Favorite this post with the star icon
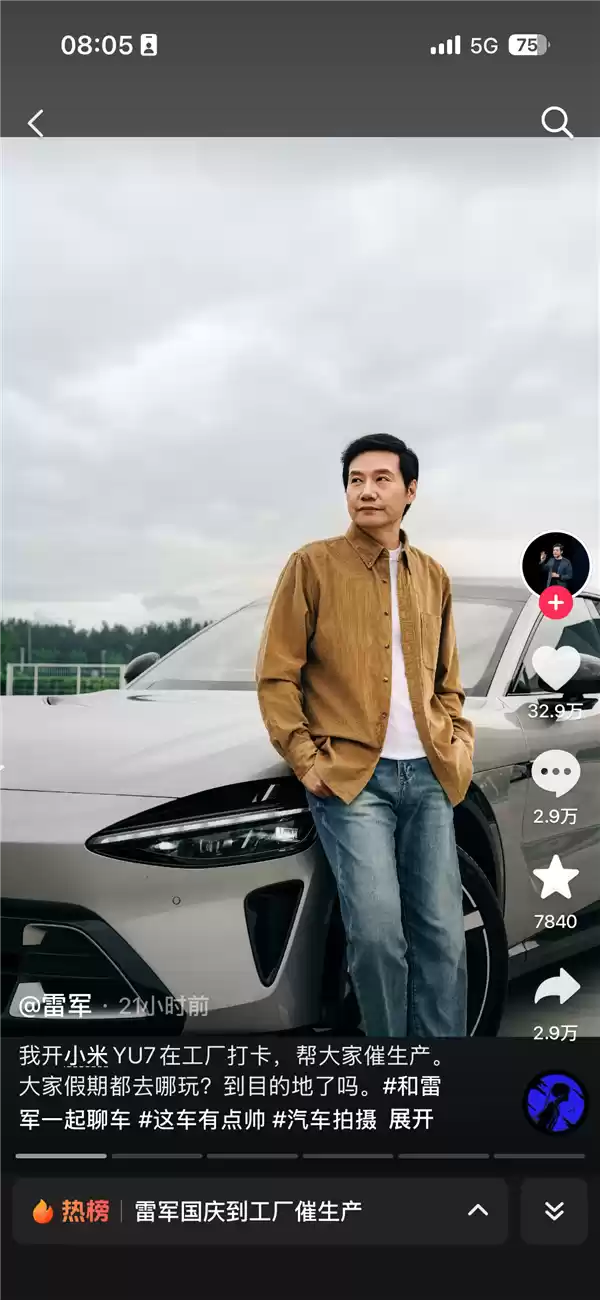This screenshot has width=600, height=1300. (555, 878)
